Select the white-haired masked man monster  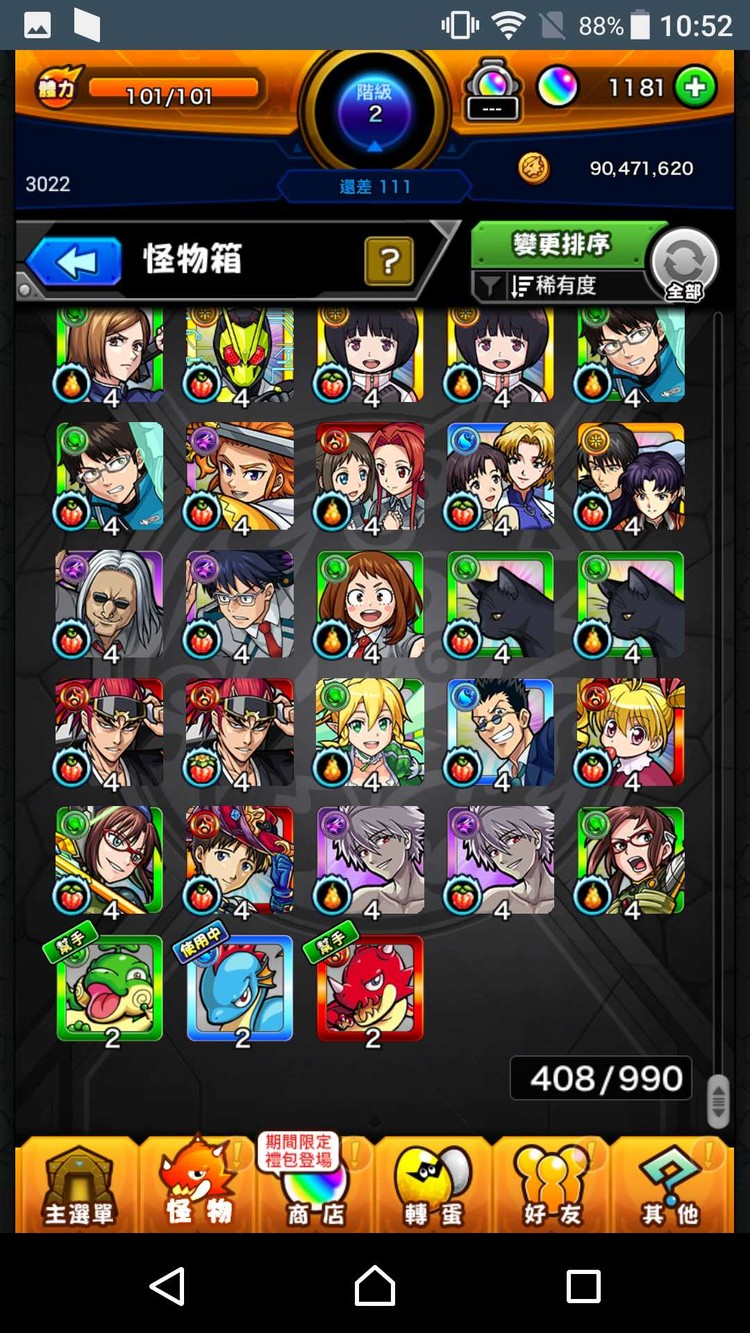(109, 604)
